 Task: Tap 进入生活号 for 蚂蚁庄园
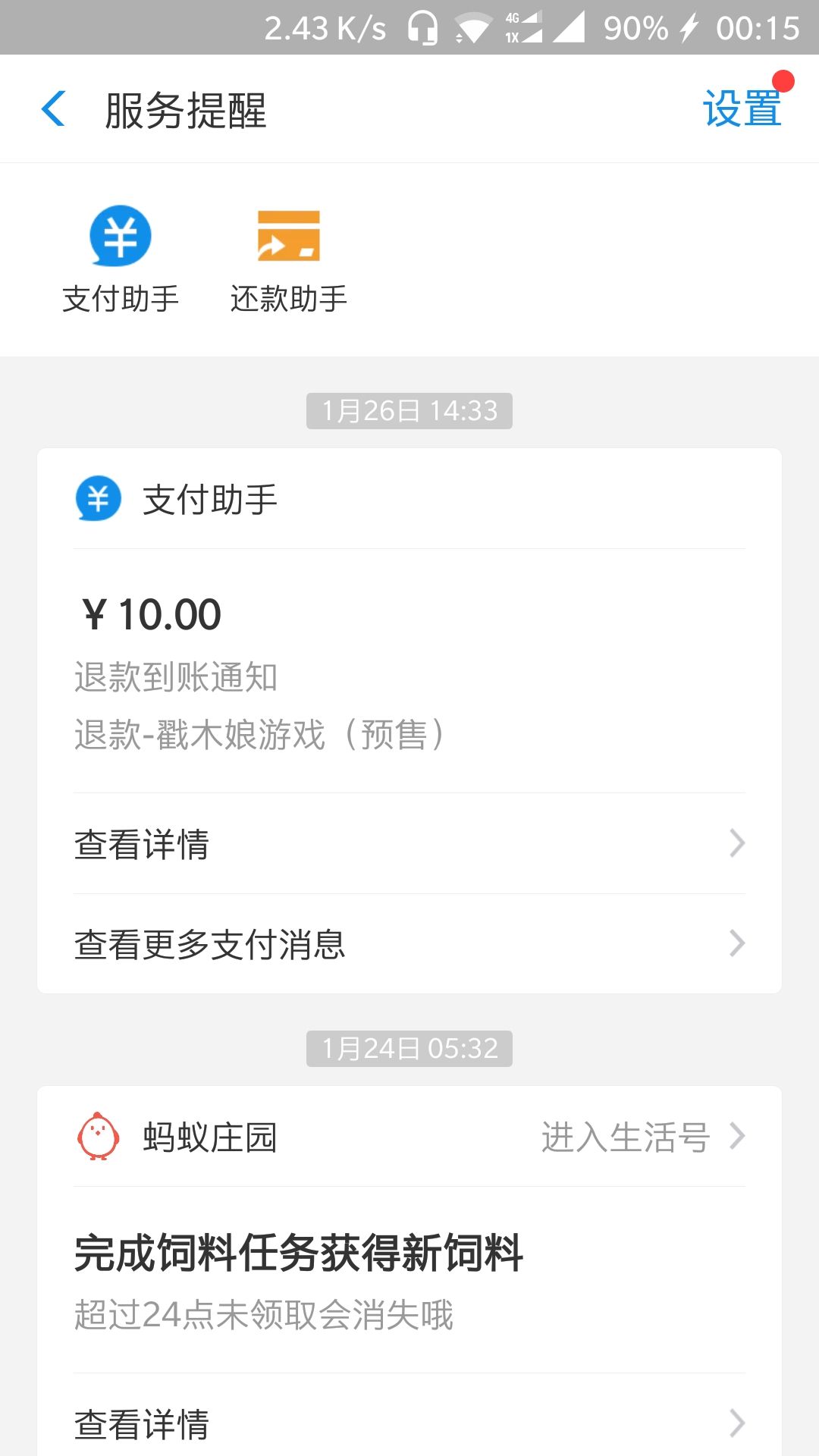pos(642,1137)
